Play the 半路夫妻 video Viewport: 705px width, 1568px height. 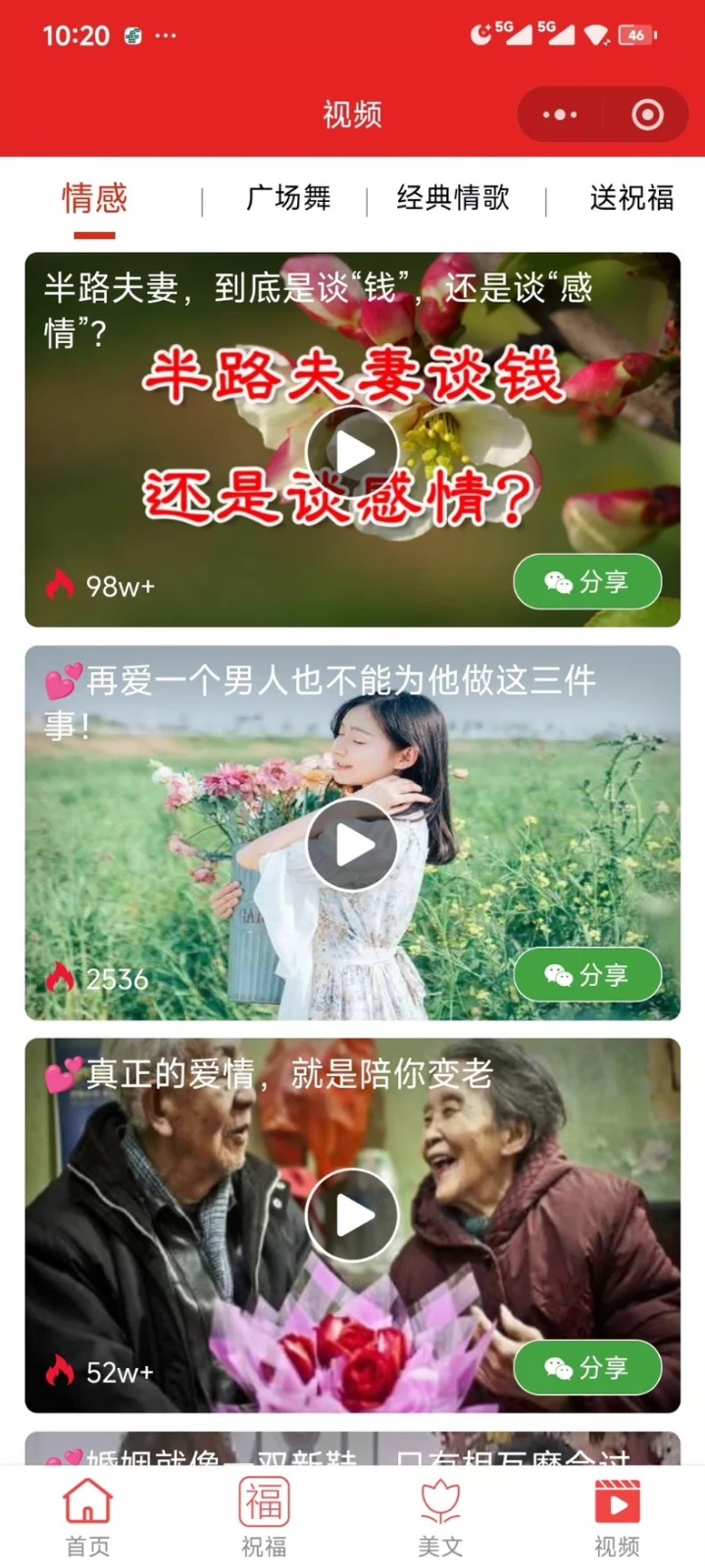[353, 453]
